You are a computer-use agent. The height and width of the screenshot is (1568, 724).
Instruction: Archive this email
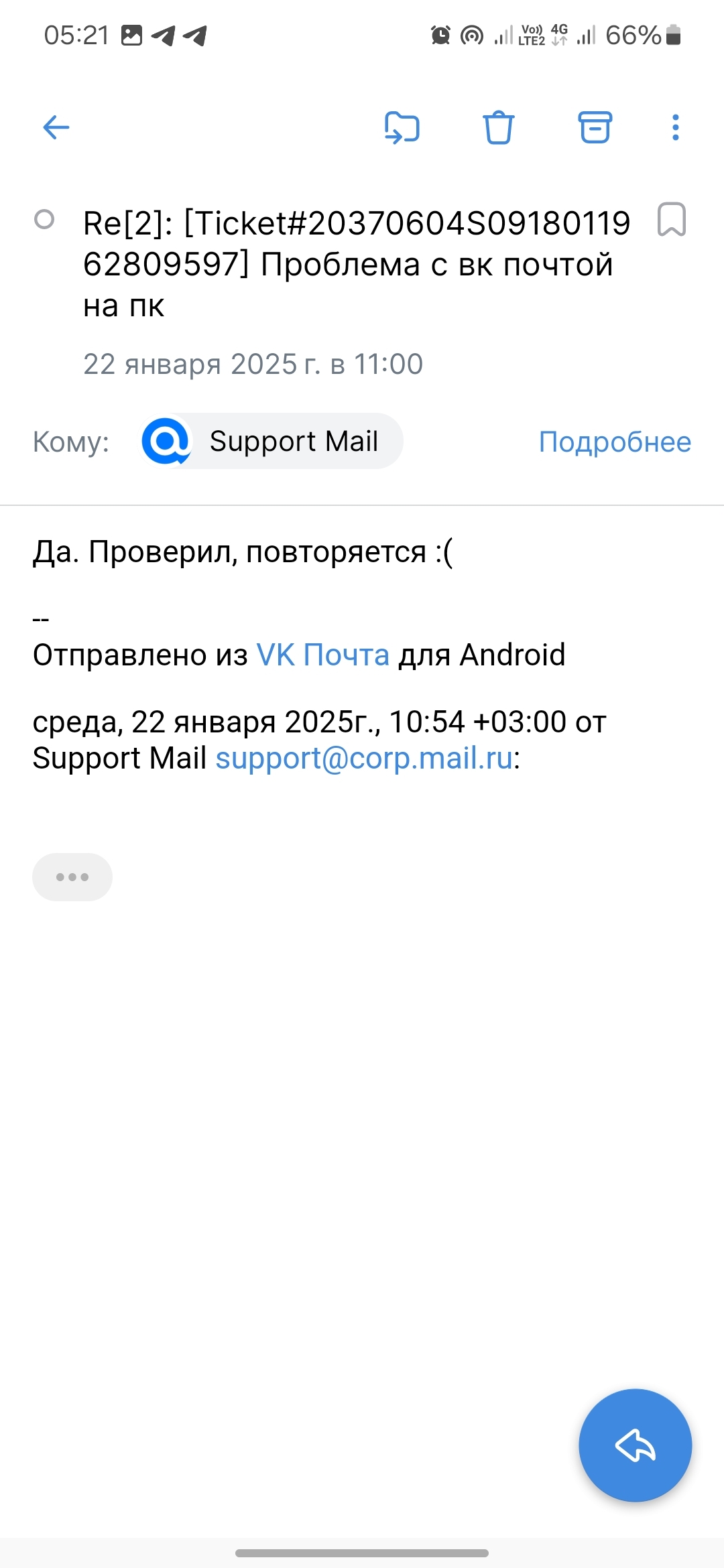pos(595,127)
